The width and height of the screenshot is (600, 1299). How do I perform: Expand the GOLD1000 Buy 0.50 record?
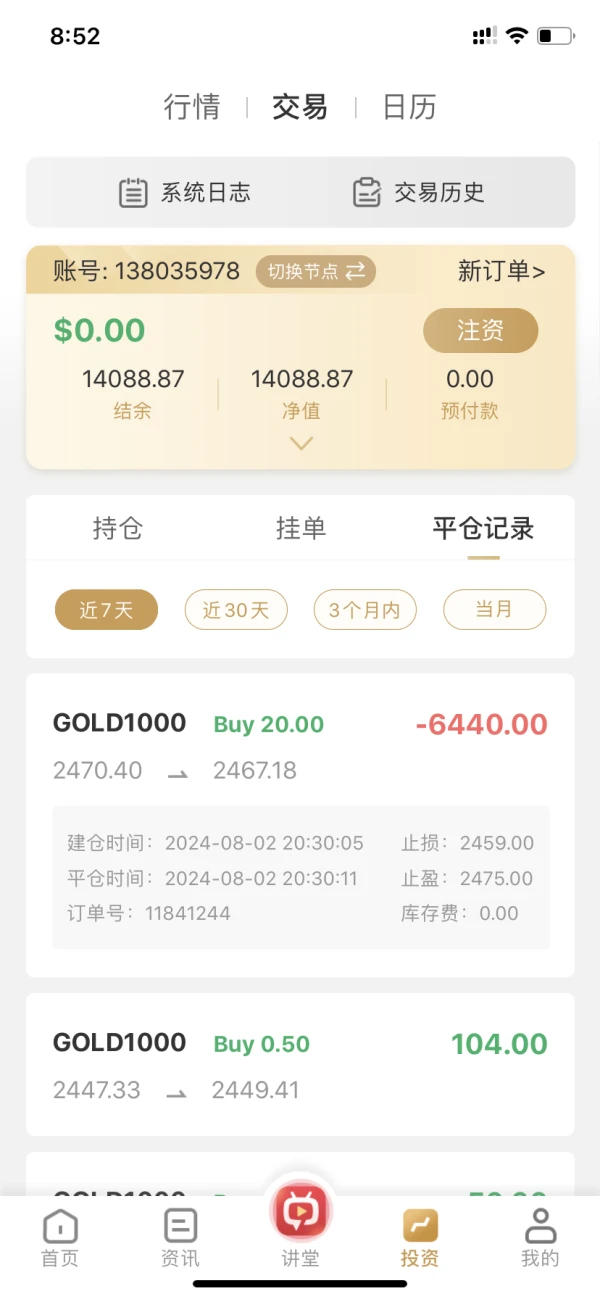300,1064
